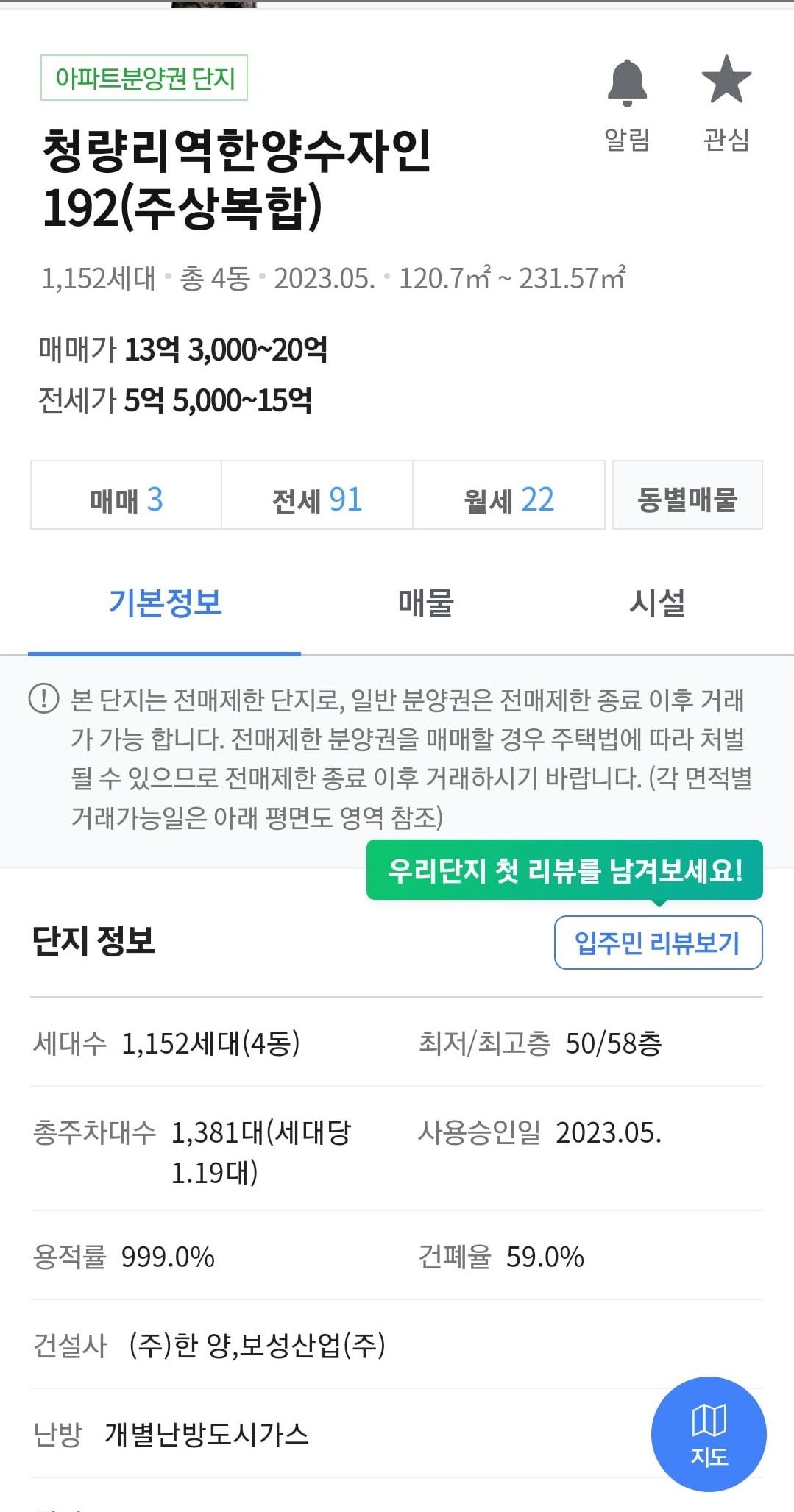Switch to the 매물 tab

[x=426, y=603]
